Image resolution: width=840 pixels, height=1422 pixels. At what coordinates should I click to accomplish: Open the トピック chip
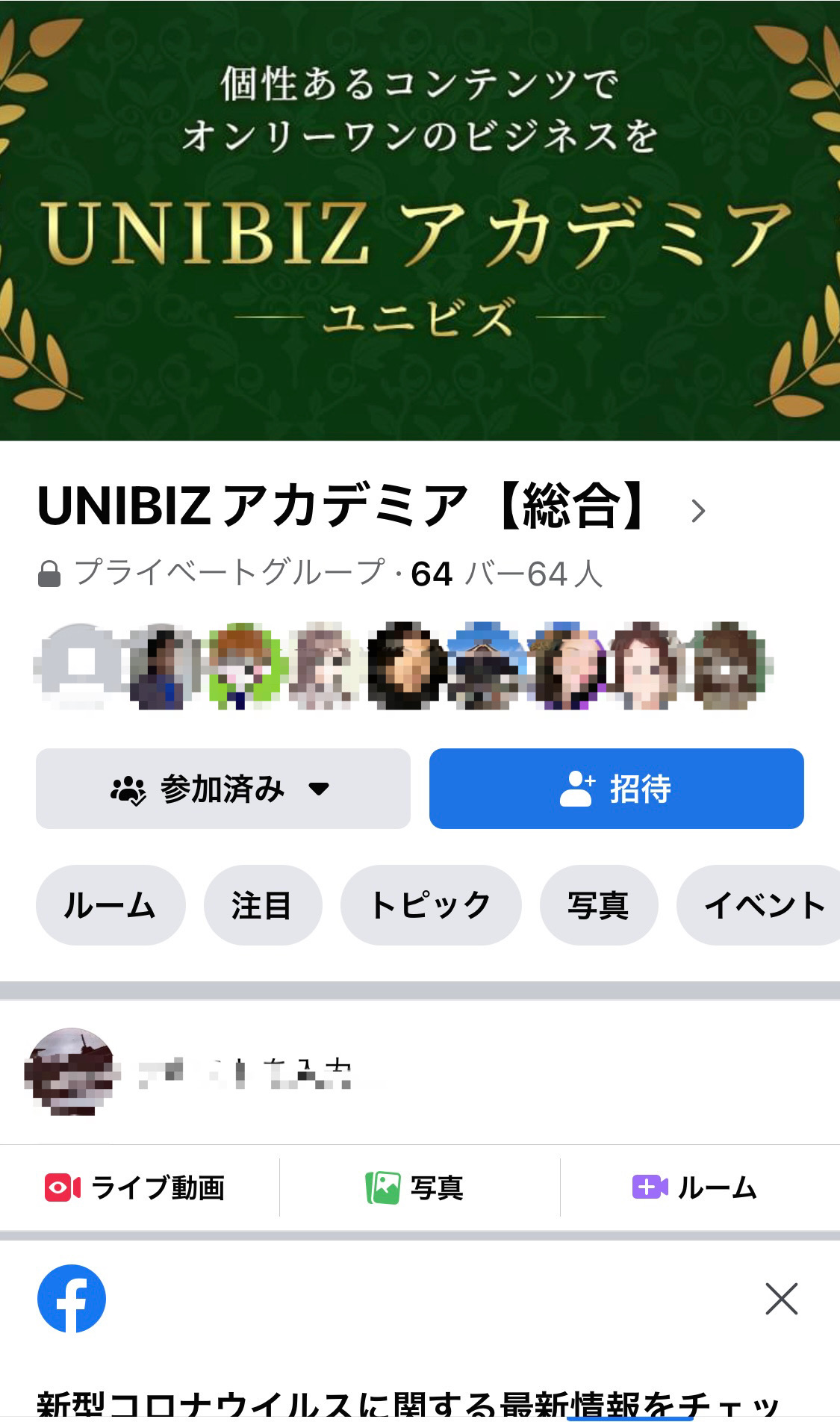430,905
